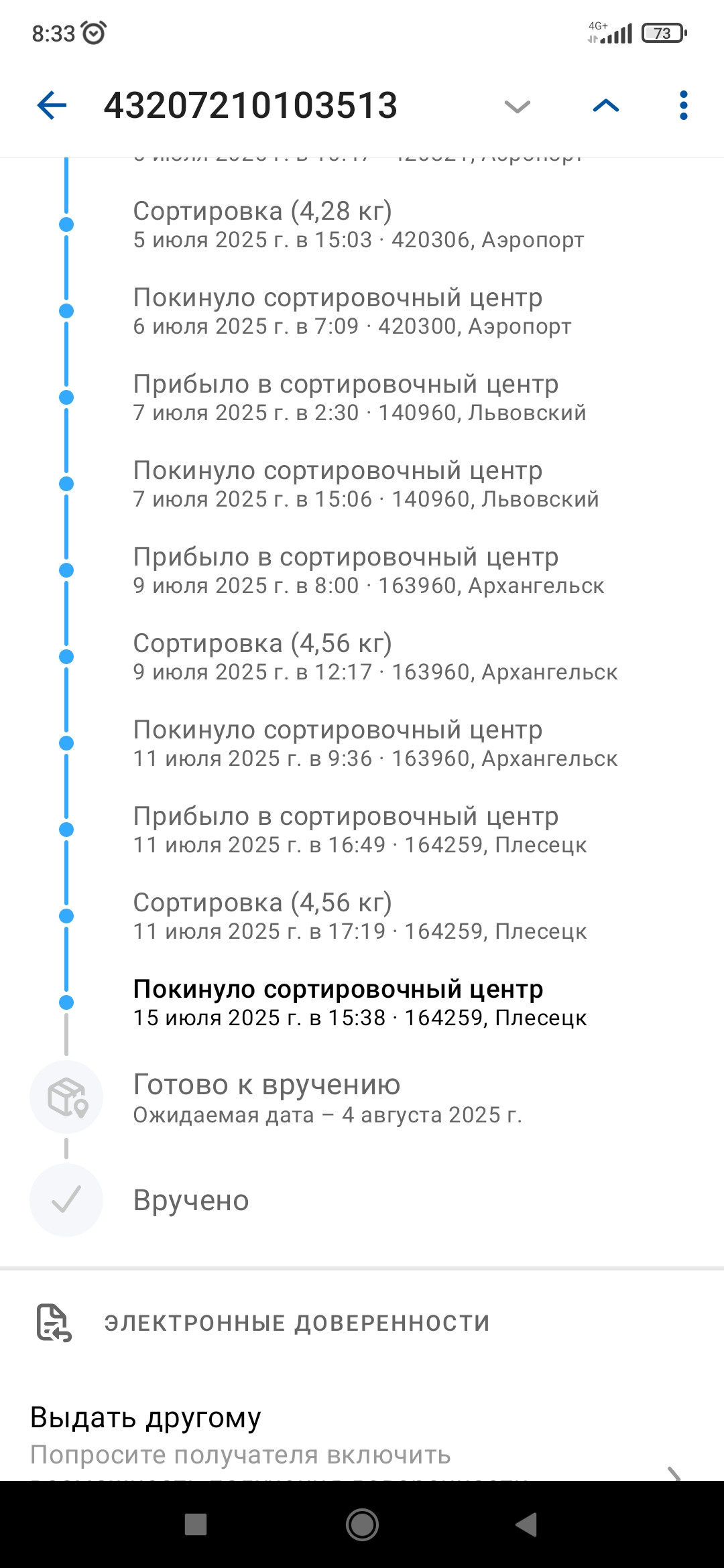Go back using the top-left arrow
Viewport: 724px width, 1568px height.
coord(52,106)
